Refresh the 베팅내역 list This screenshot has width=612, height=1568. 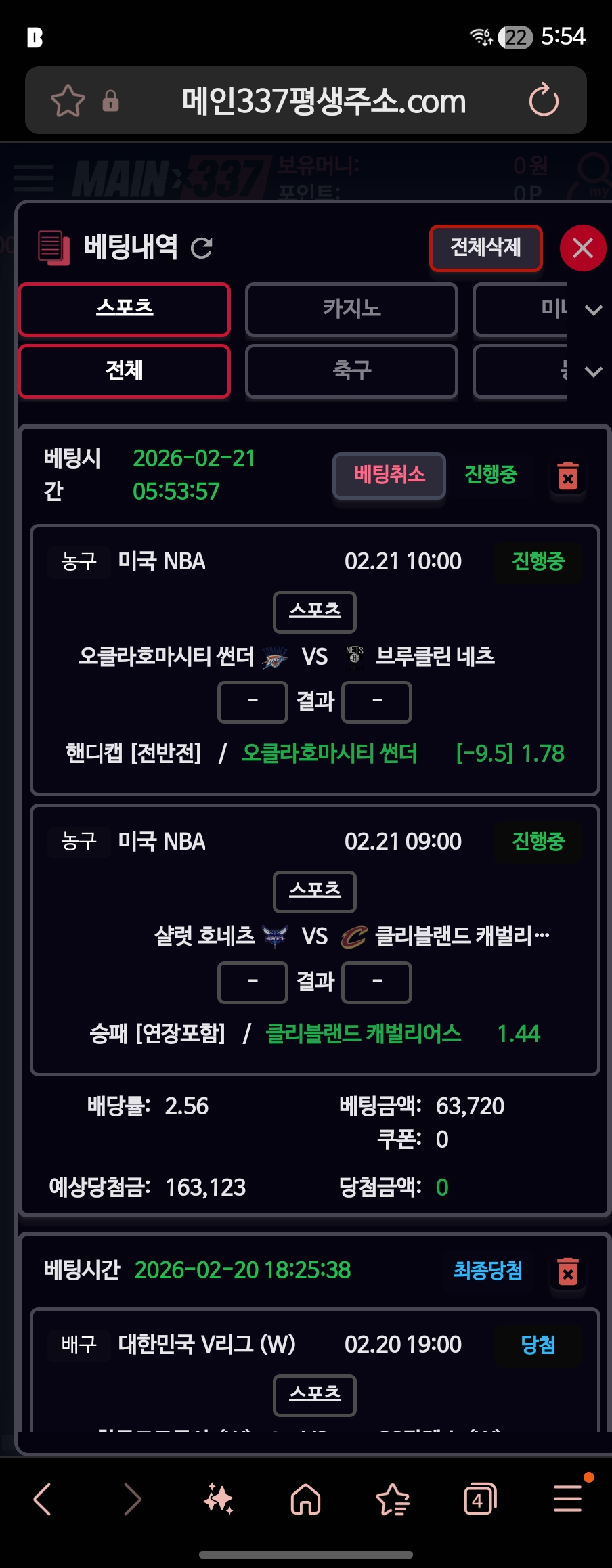click(201, 248)
